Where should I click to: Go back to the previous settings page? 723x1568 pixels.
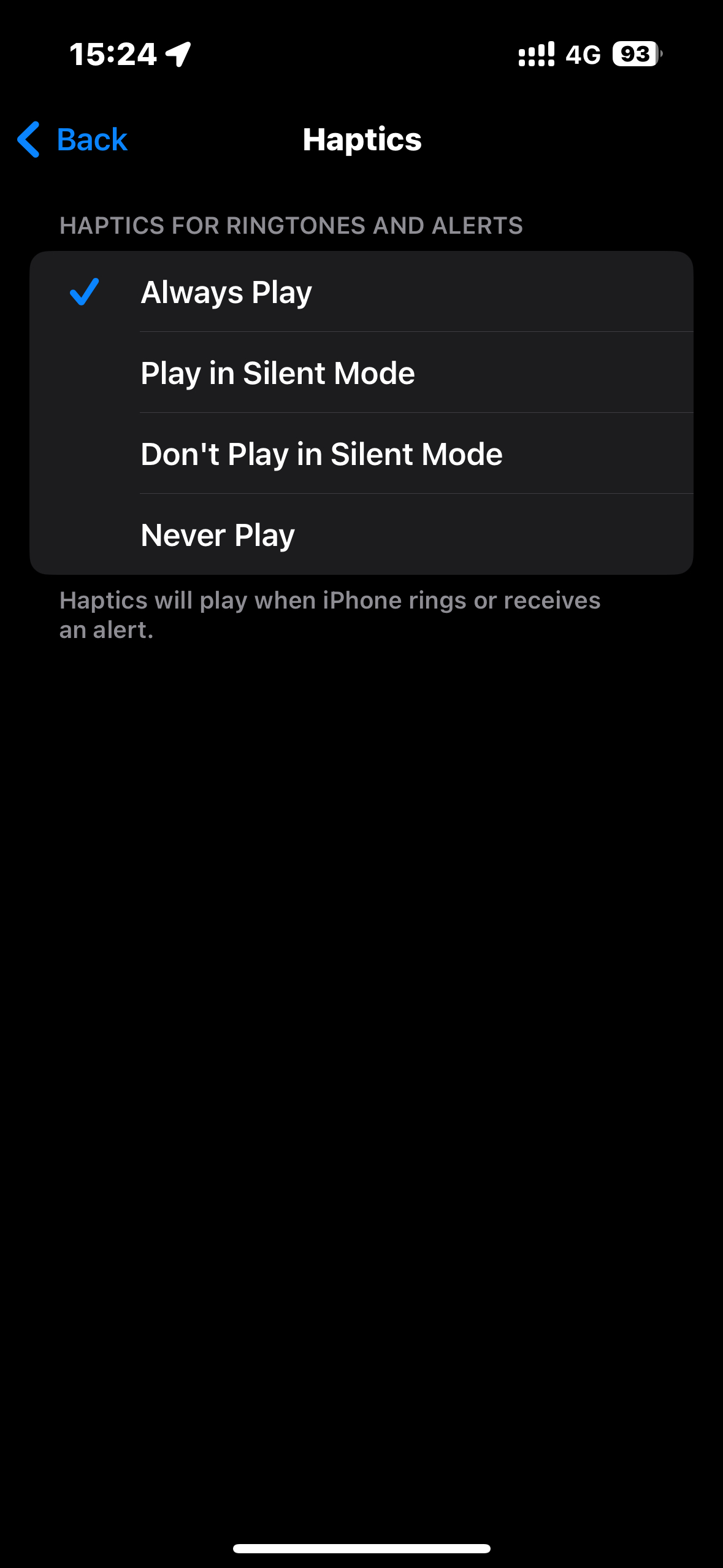pos(72,139)
